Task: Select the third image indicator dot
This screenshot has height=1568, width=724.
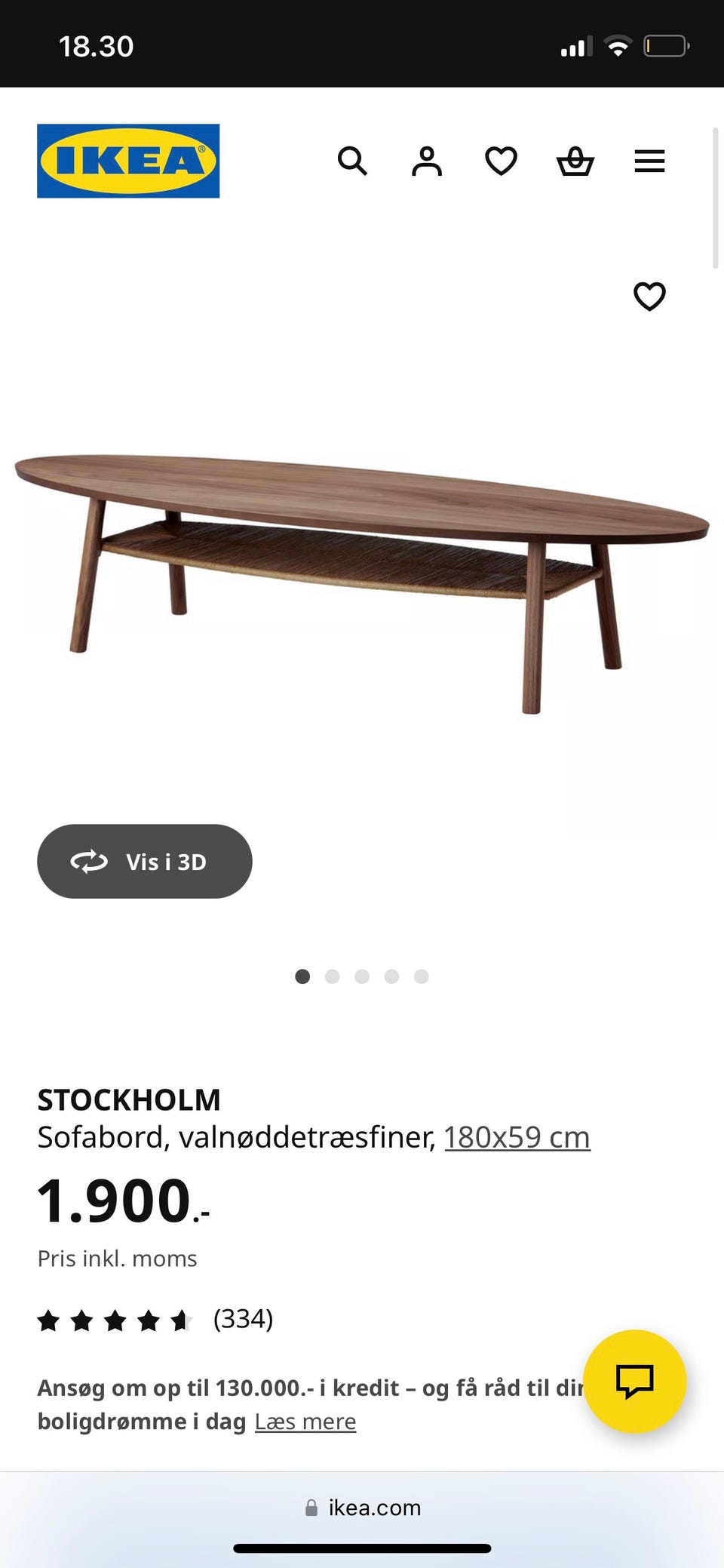Action: click(362, 976)
